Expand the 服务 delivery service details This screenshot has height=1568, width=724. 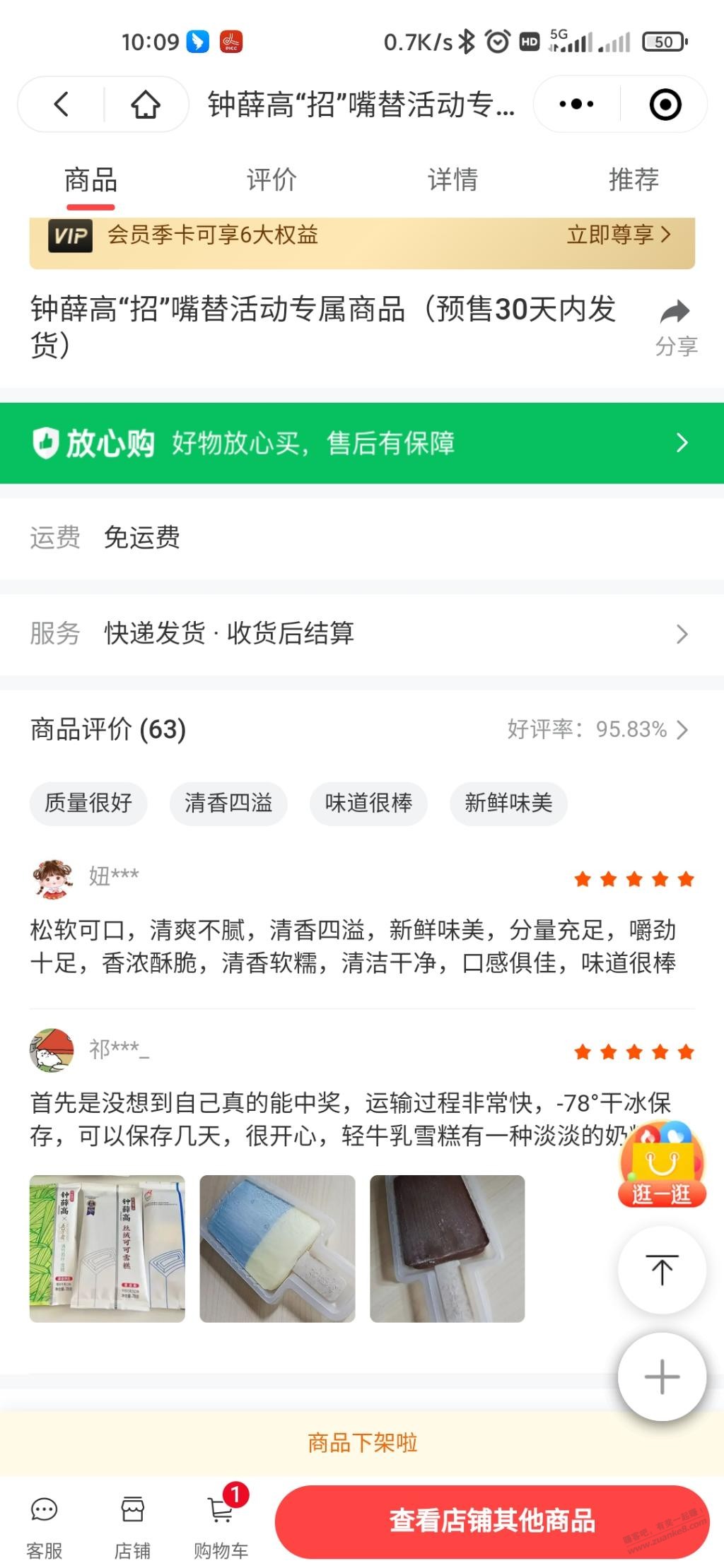click(x=681, y=634)
